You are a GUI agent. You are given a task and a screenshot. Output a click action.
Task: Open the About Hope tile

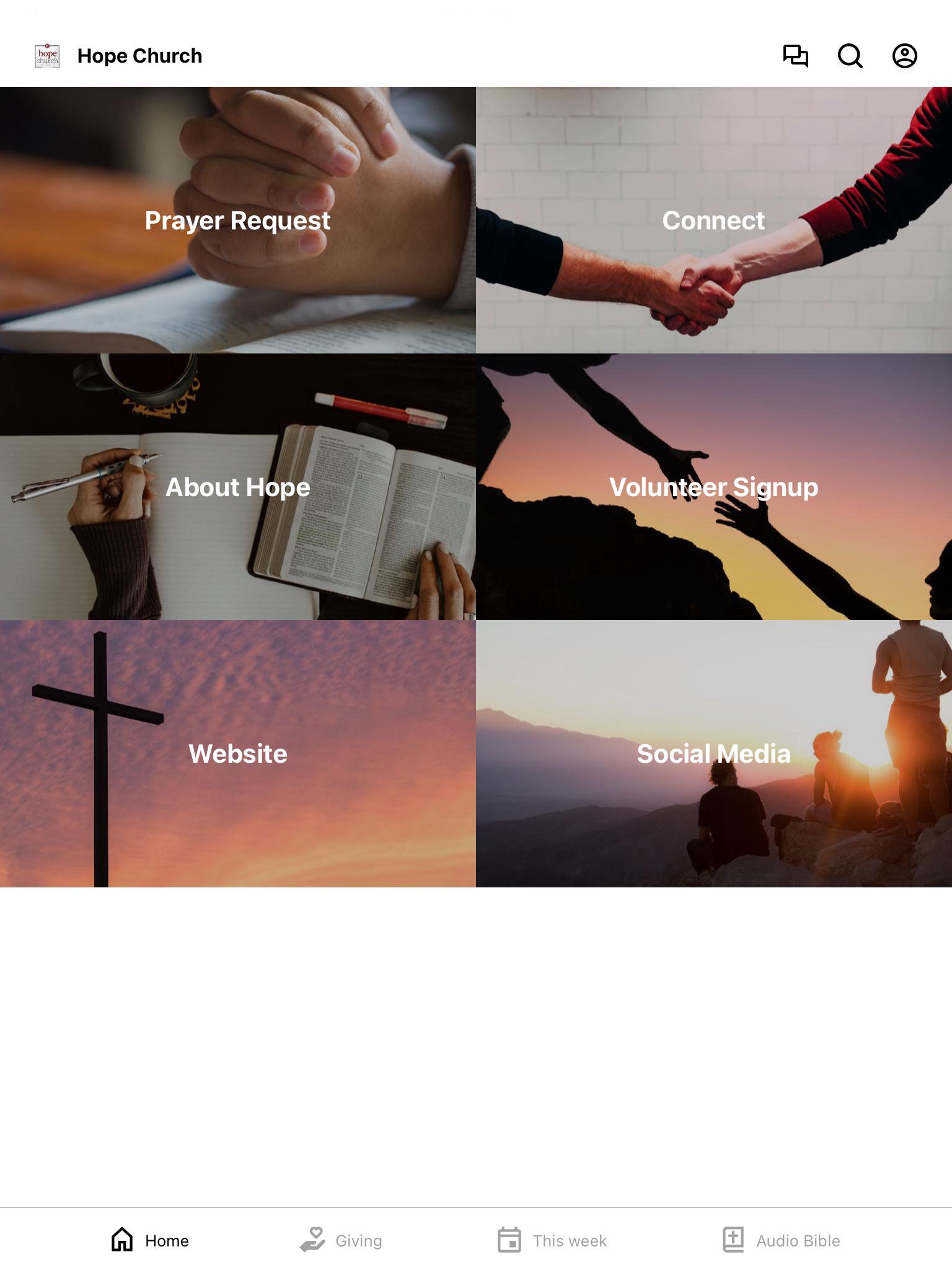(238, 487)
